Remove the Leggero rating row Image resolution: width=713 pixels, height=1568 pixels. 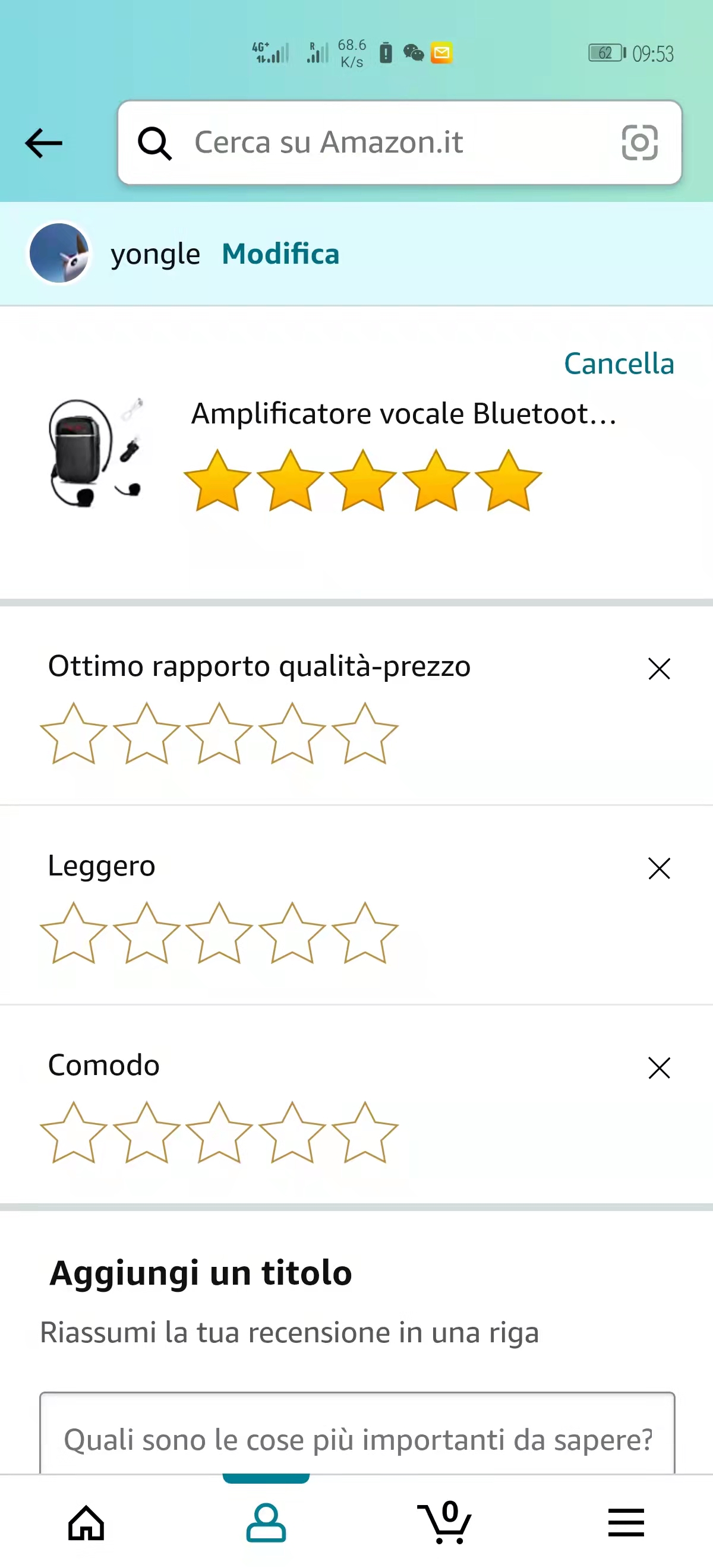coord(659,868)
